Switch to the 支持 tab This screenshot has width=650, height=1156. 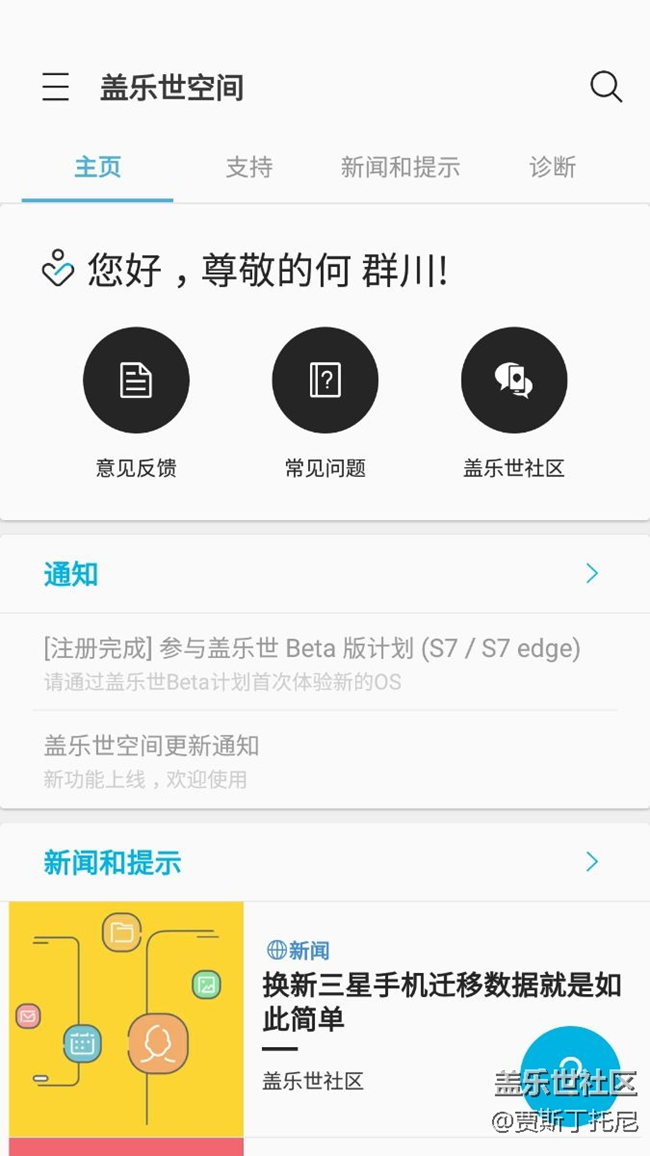249,167
